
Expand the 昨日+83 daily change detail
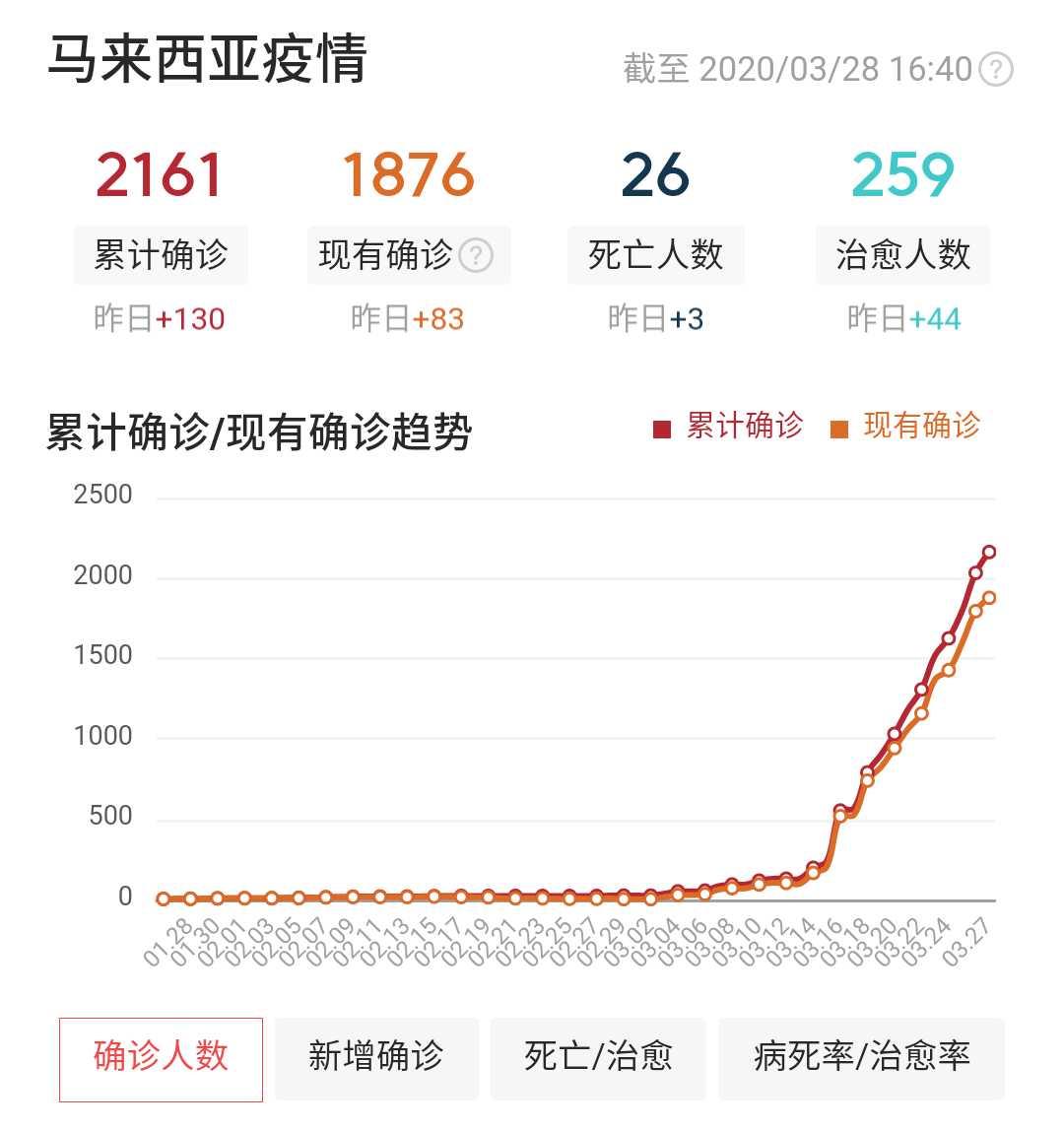tap(407, 318)
